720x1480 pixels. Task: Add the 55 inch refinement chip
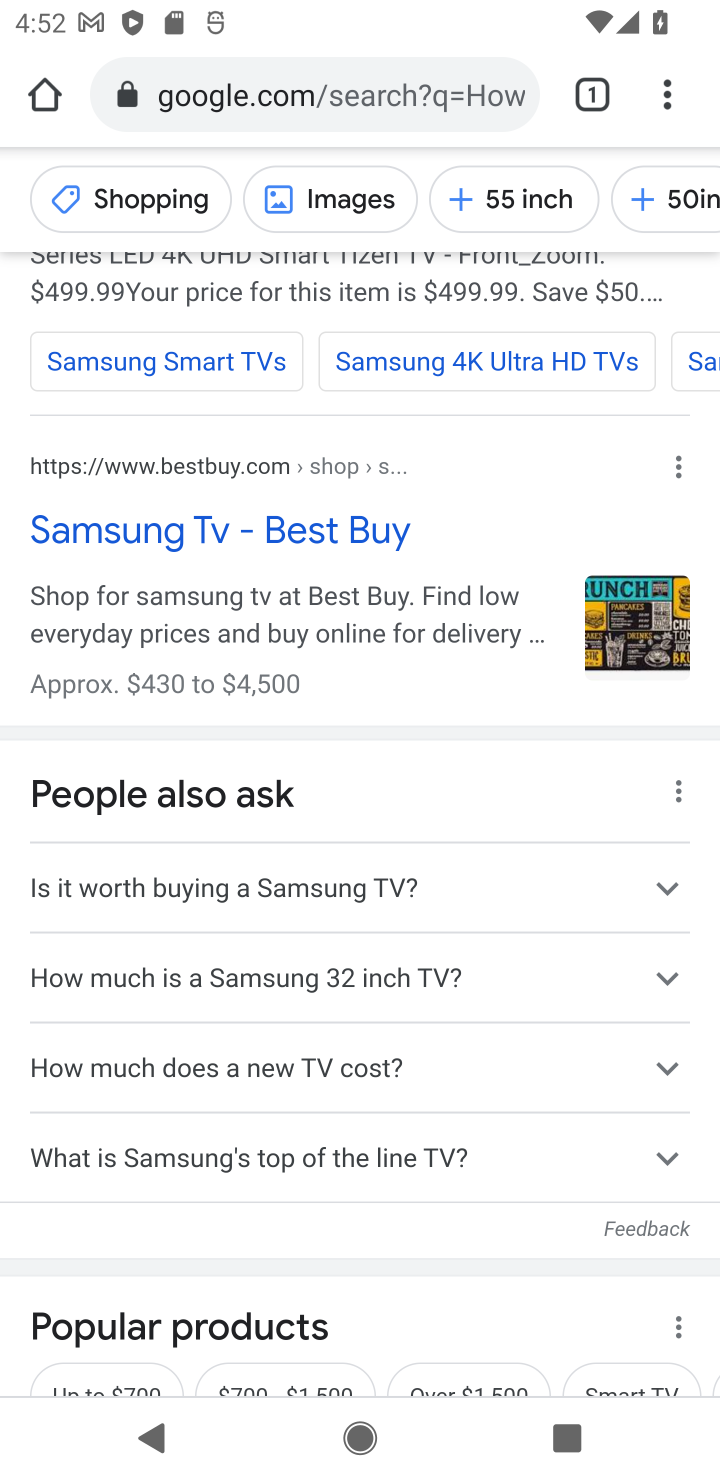(514, 200)
